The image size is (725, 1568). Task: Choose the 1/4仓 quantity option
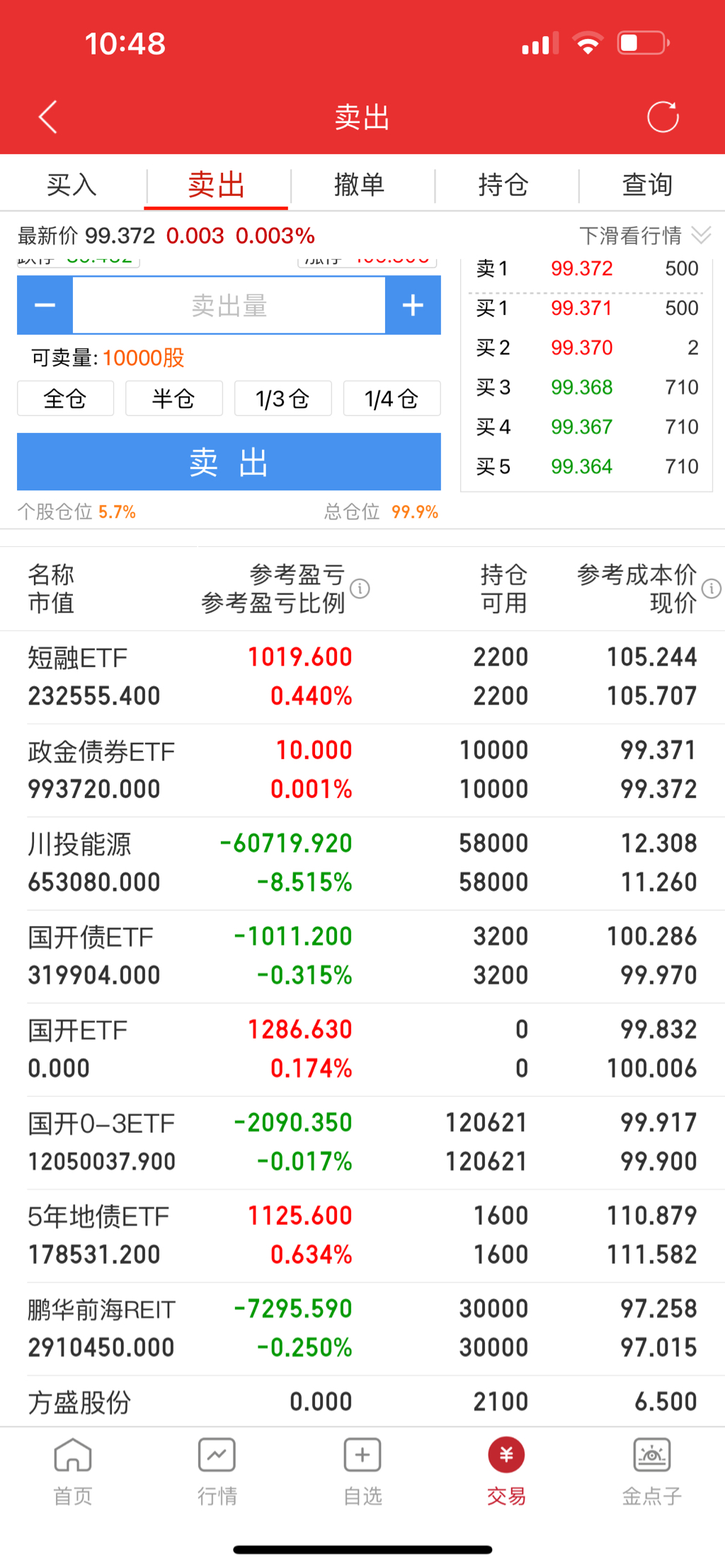click(x=392, y=399)
